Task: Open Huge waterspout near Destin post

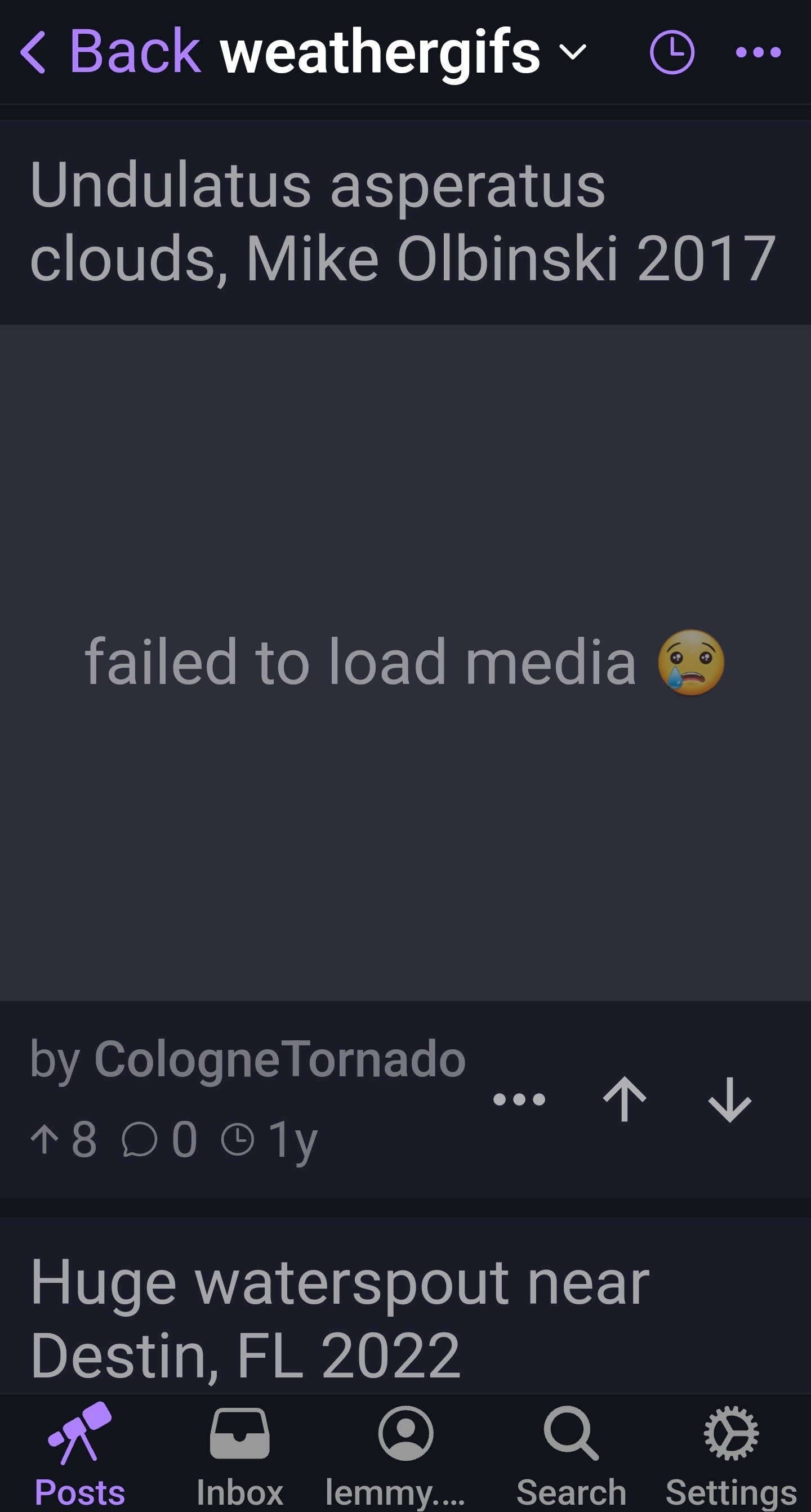Action: click(340, 1319)
